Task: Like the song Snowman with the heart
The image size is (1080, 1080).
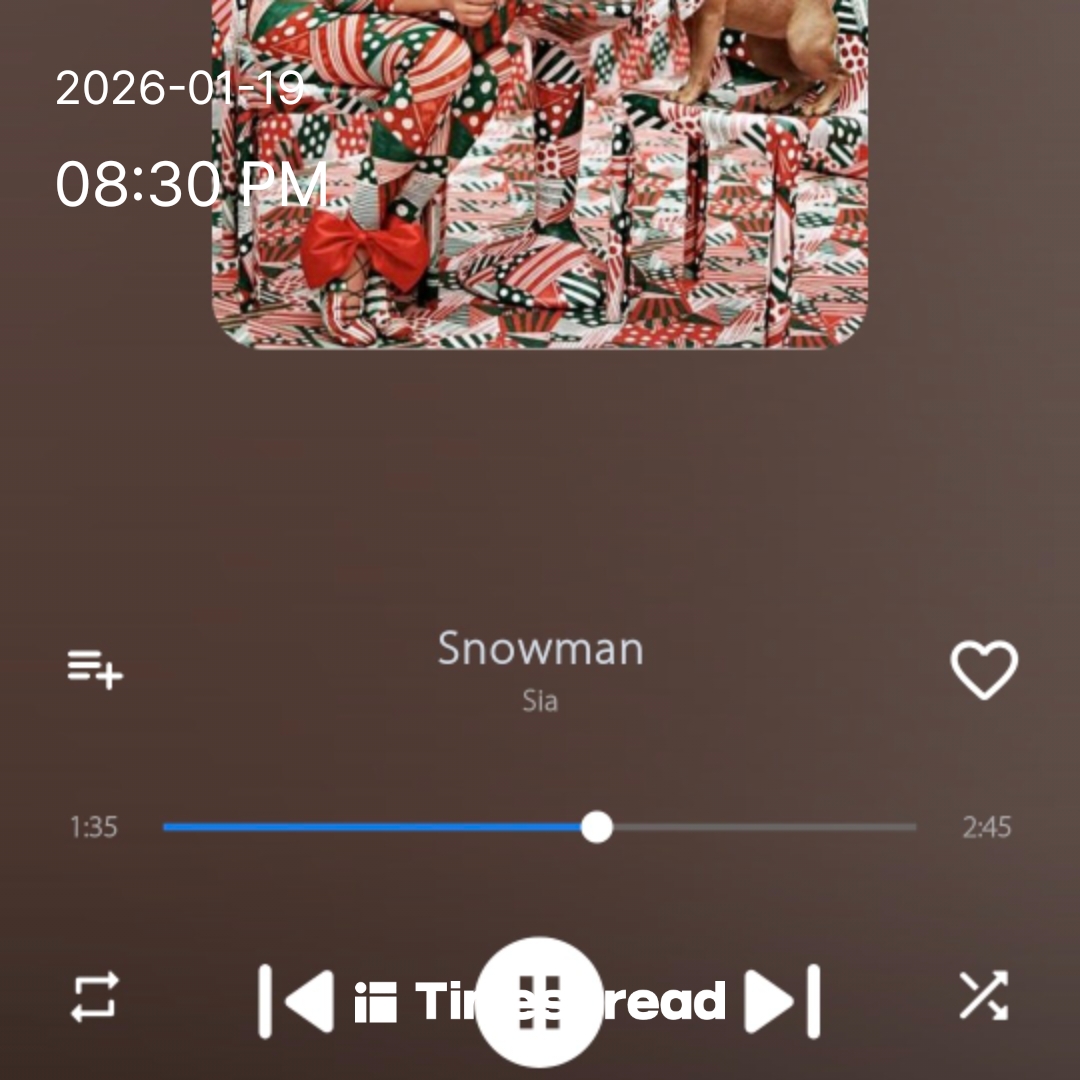Action: coord(983,669)
